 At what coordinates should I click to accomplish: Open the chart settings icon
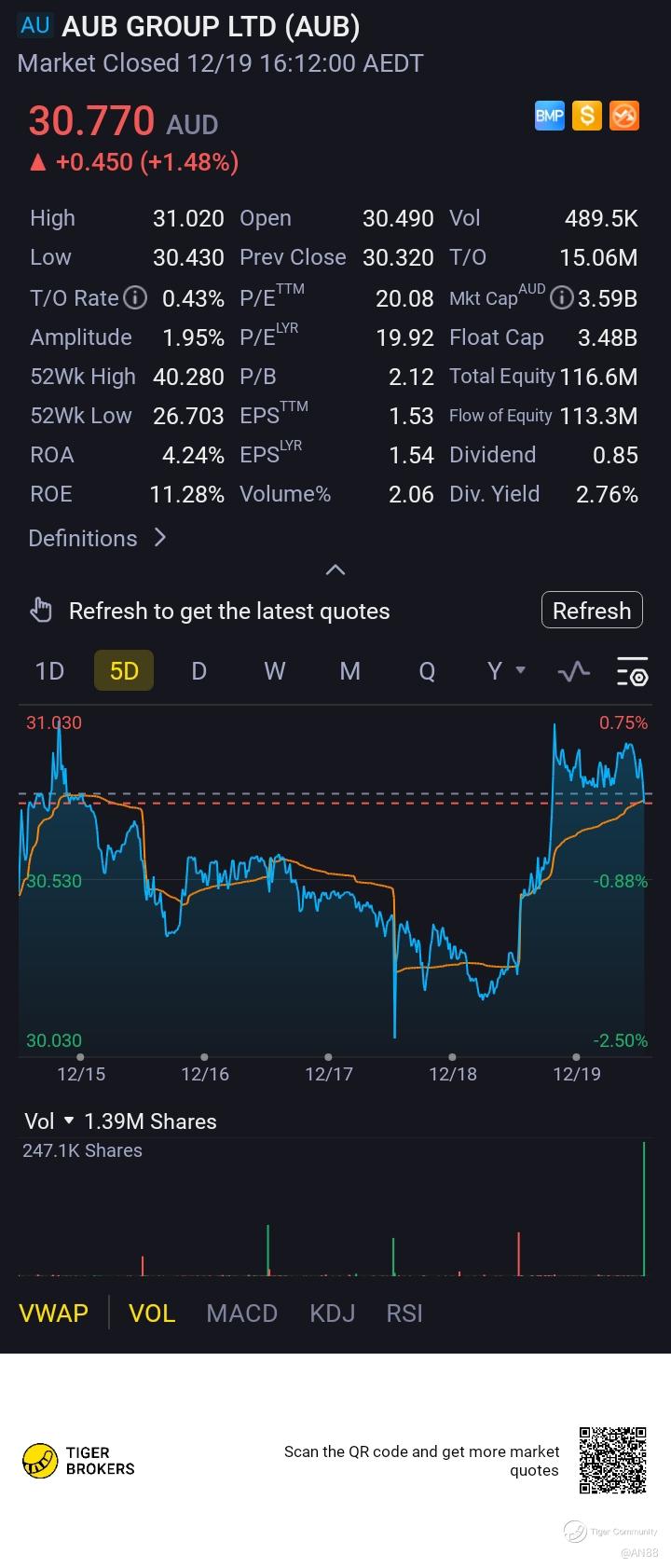[x=633, y=671]
